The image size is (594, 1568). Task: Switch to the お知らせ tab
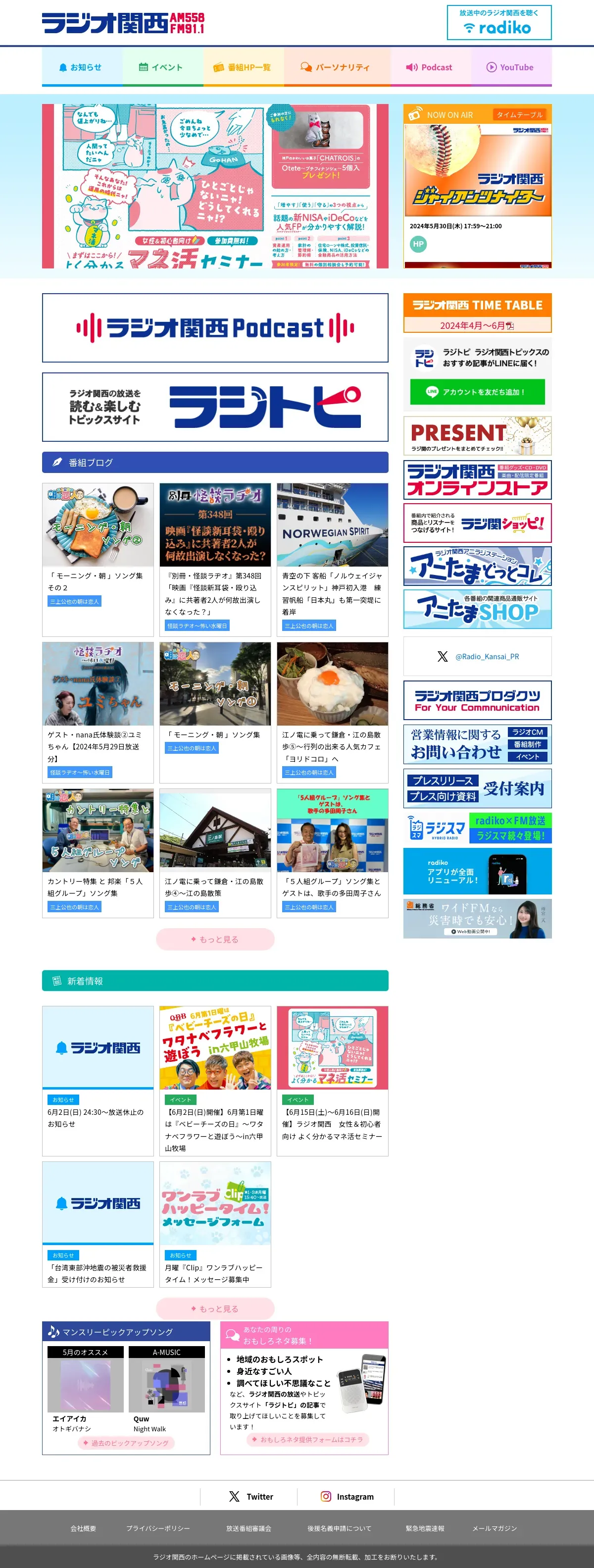(x=82, y=67)
